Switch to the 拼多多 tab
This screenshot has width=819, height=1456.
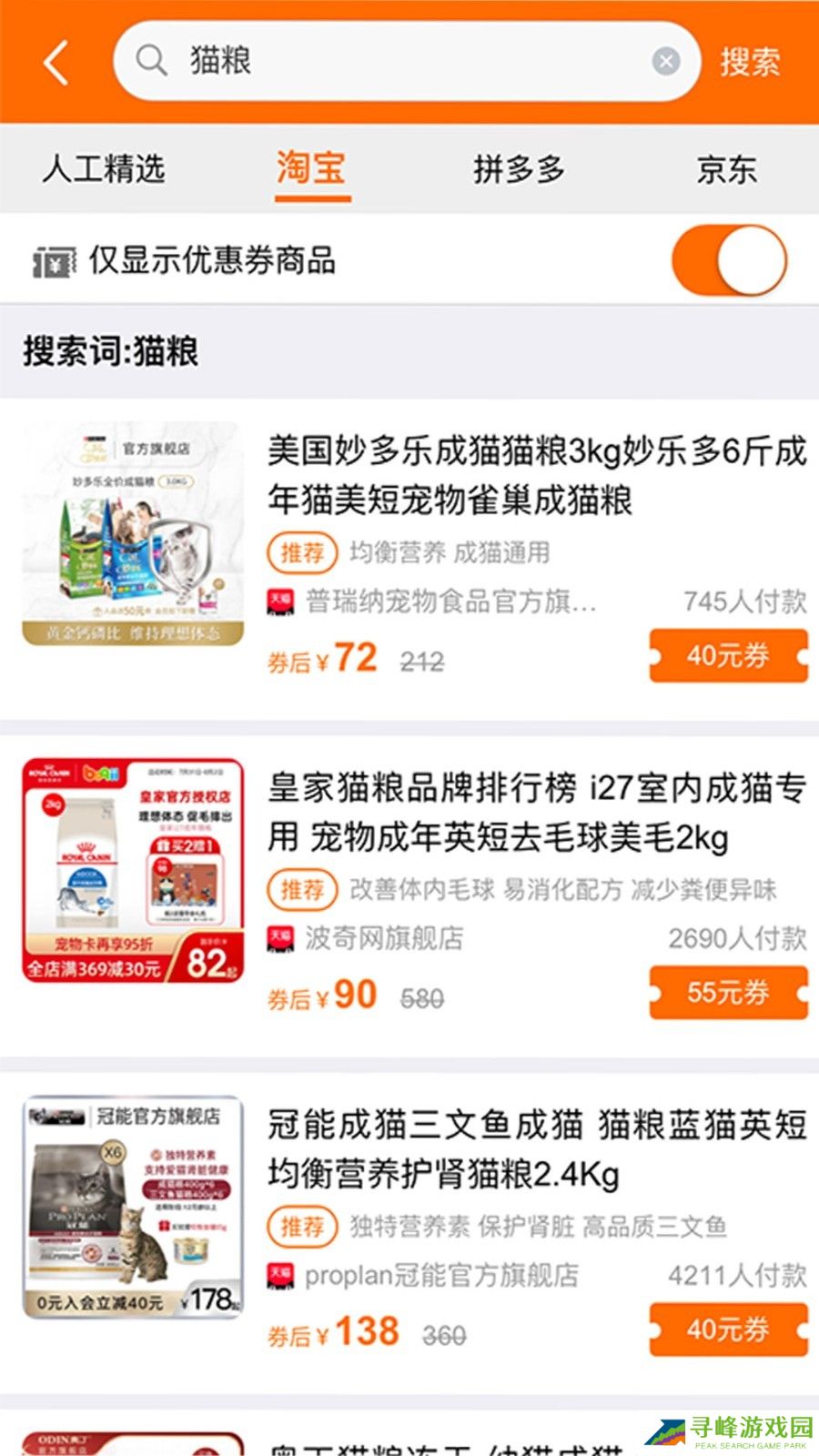coord(519,169)
